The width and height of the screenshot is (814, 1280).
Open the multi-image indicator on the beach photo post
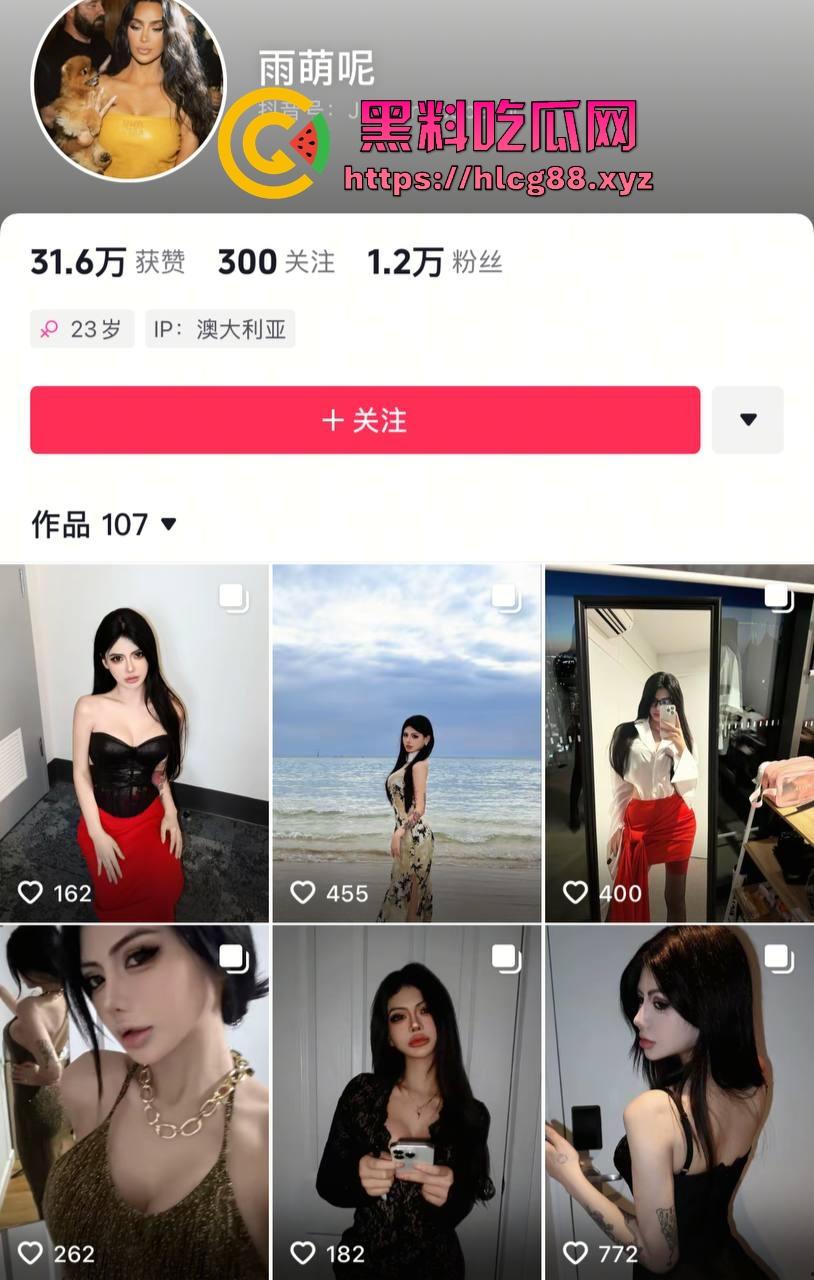503,594
